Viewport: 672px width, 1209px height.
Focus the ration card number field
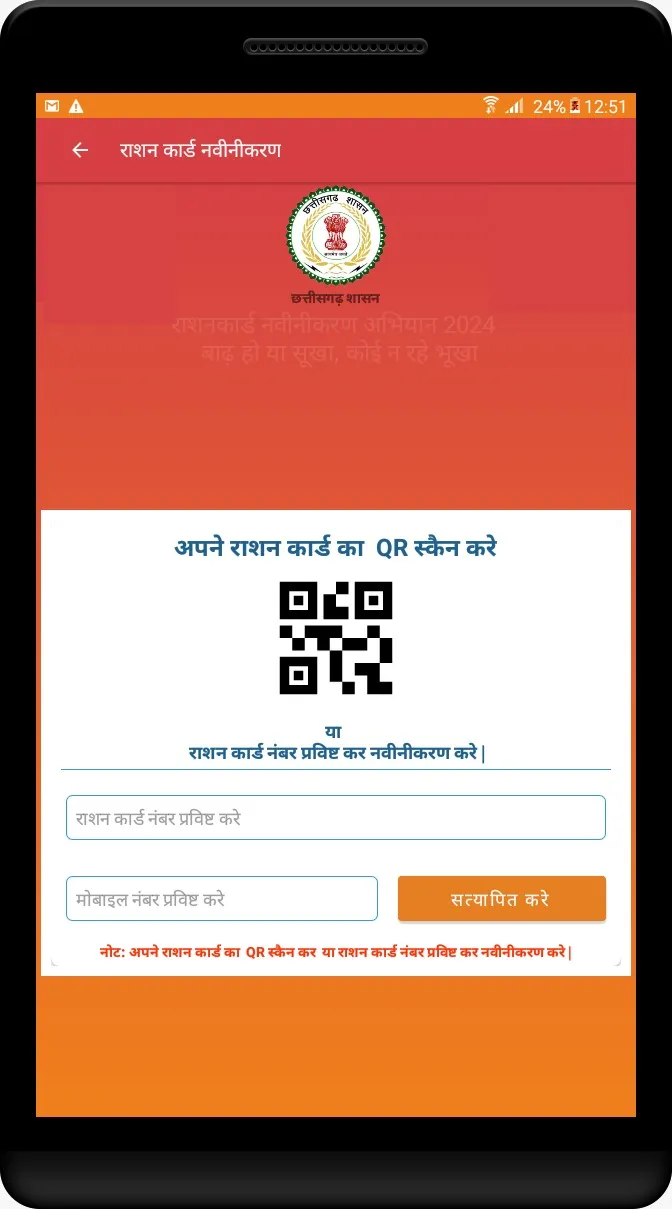tap(335, 817)
